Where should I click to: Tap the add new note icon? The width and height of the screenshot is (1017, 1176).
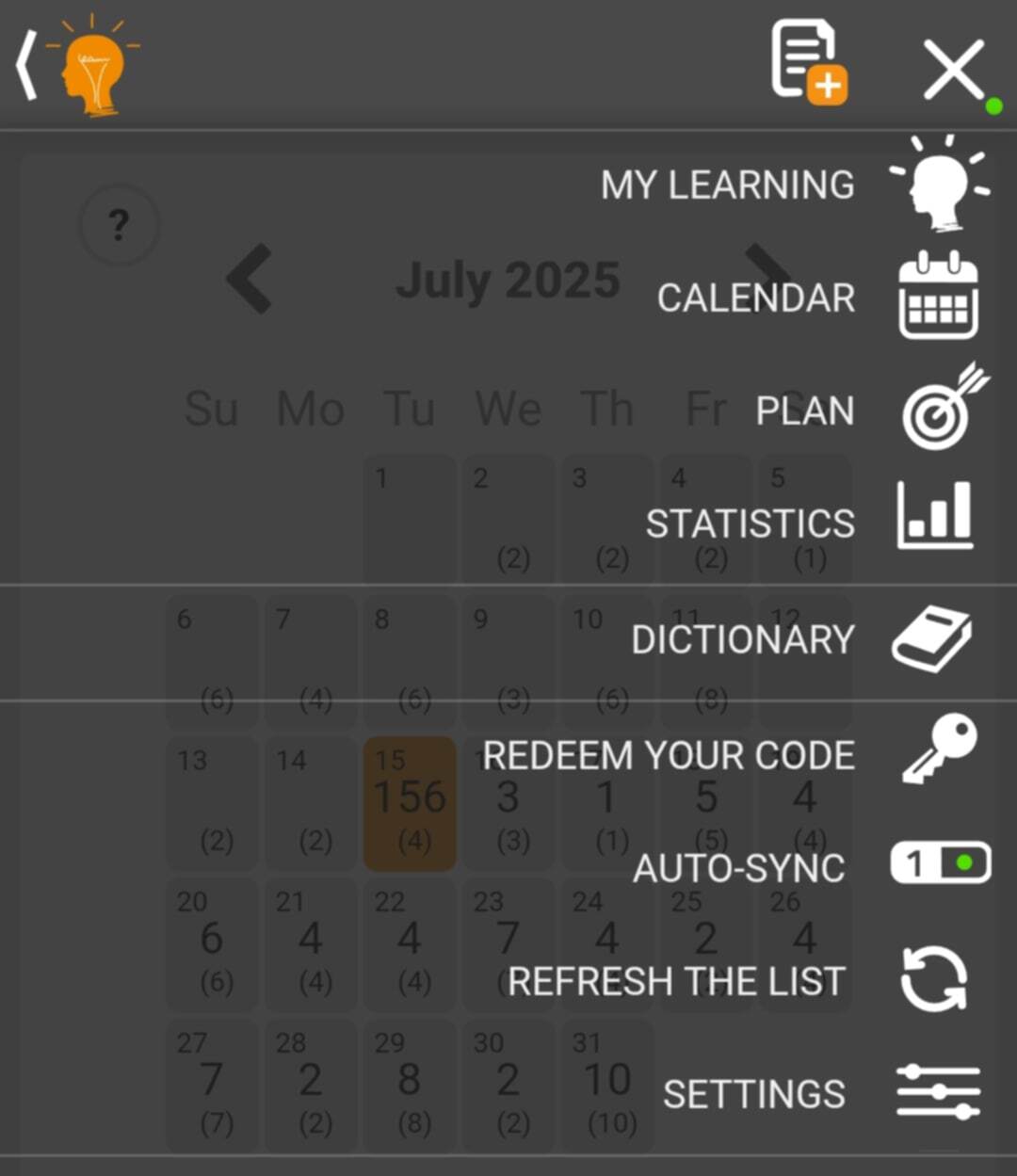(x=808, y=62)
